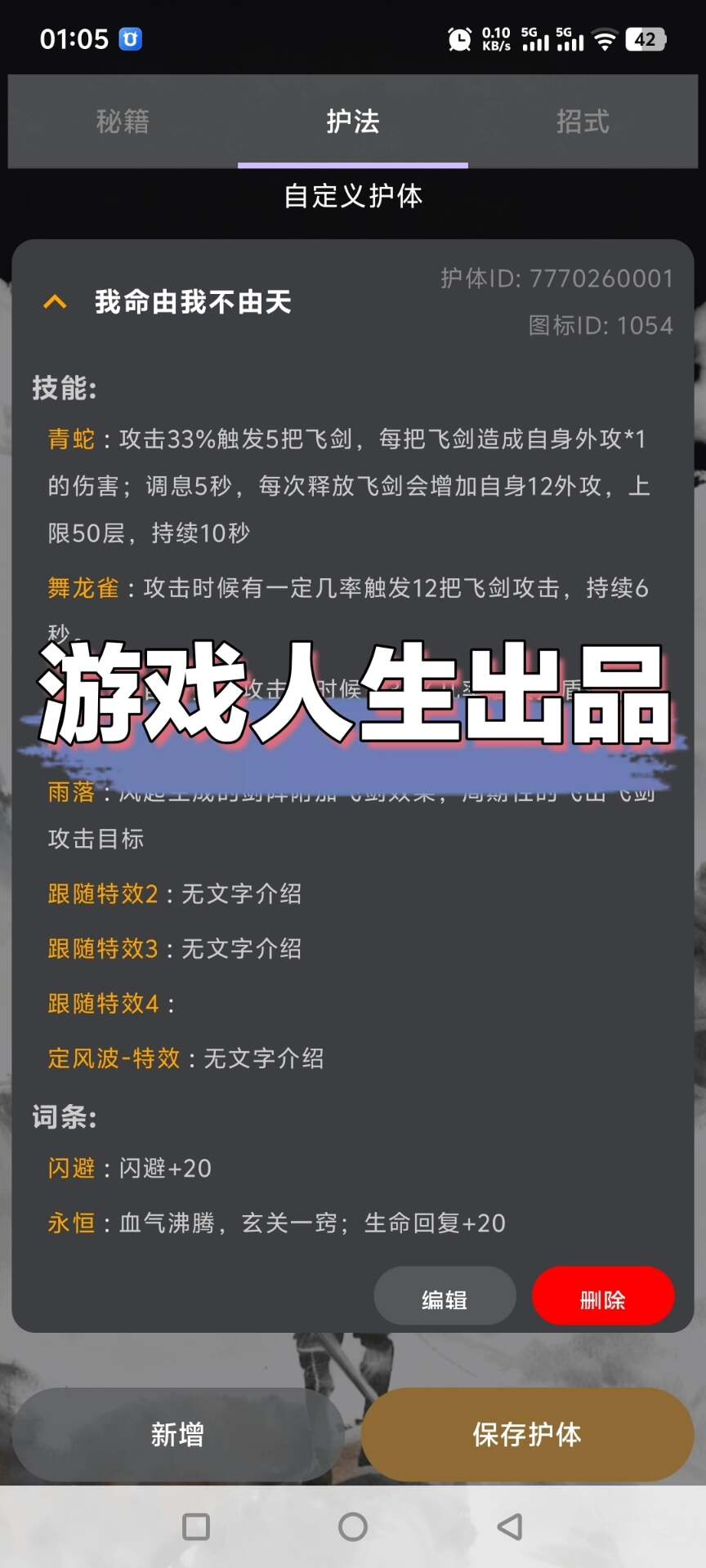Open the 招式 tab

pos(582,122)
